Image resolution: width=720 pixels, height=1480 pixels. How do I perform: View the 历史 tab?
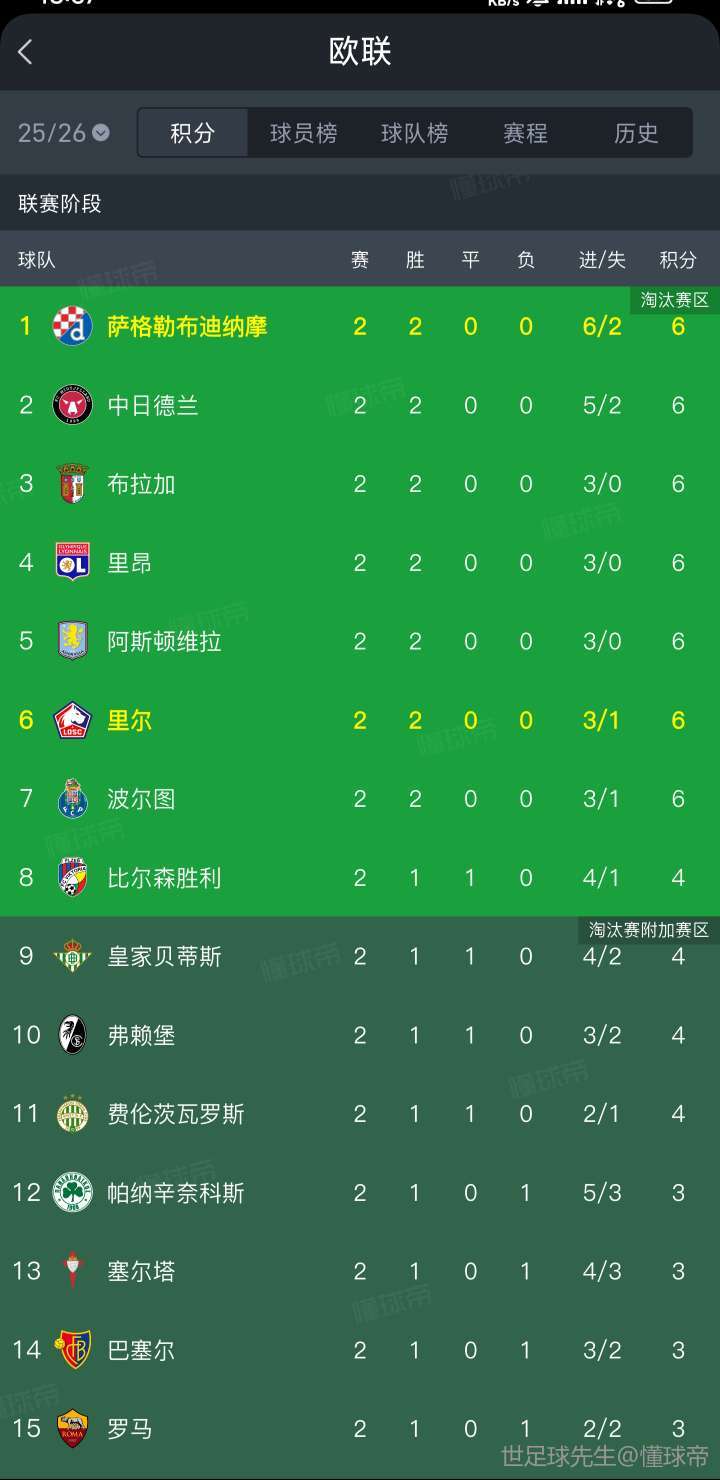636,133
